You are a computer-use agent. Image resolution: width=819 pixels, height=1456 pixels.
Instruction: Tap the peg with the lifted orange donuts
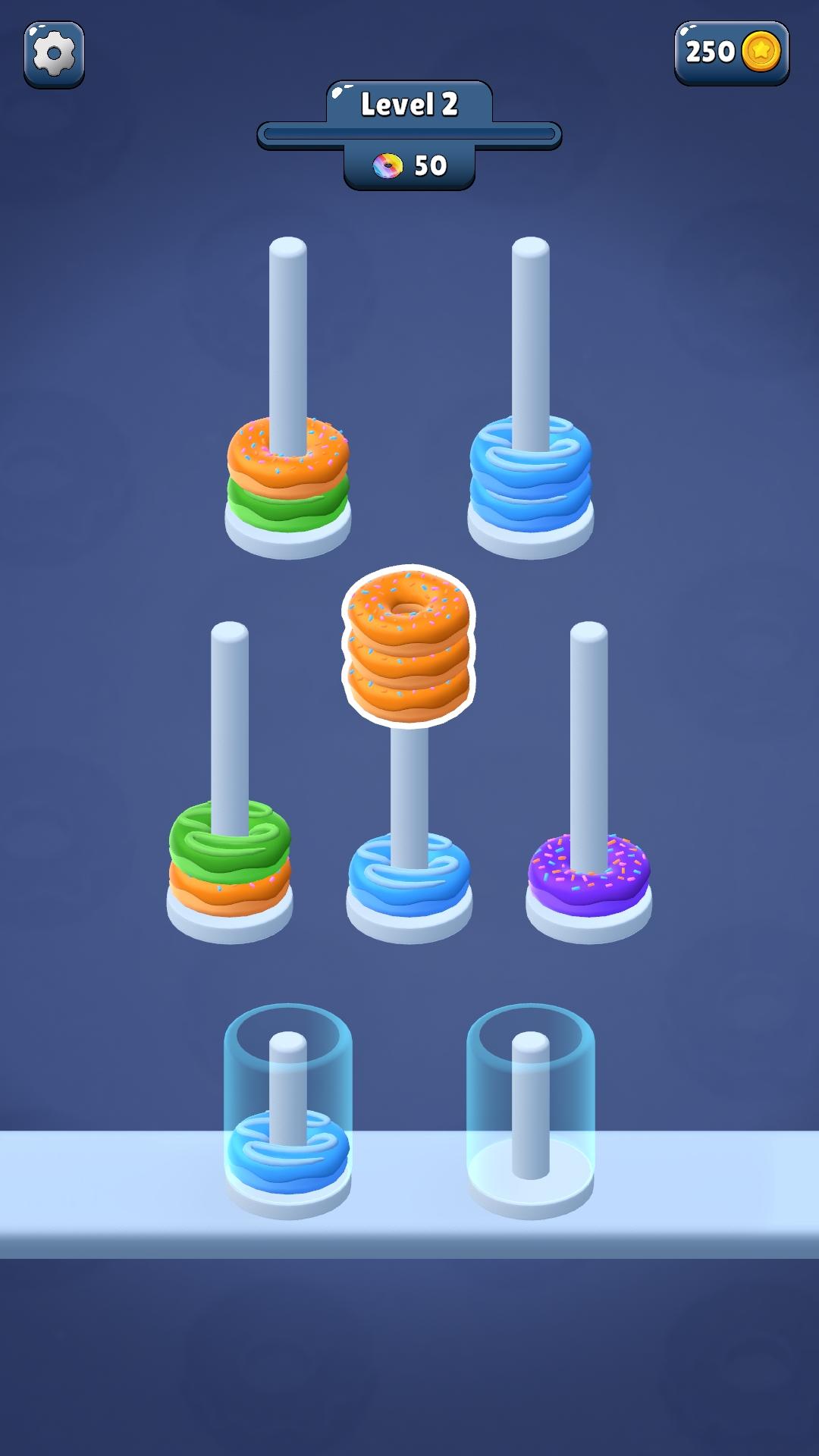pyautogui.click(x=409, y=755)
